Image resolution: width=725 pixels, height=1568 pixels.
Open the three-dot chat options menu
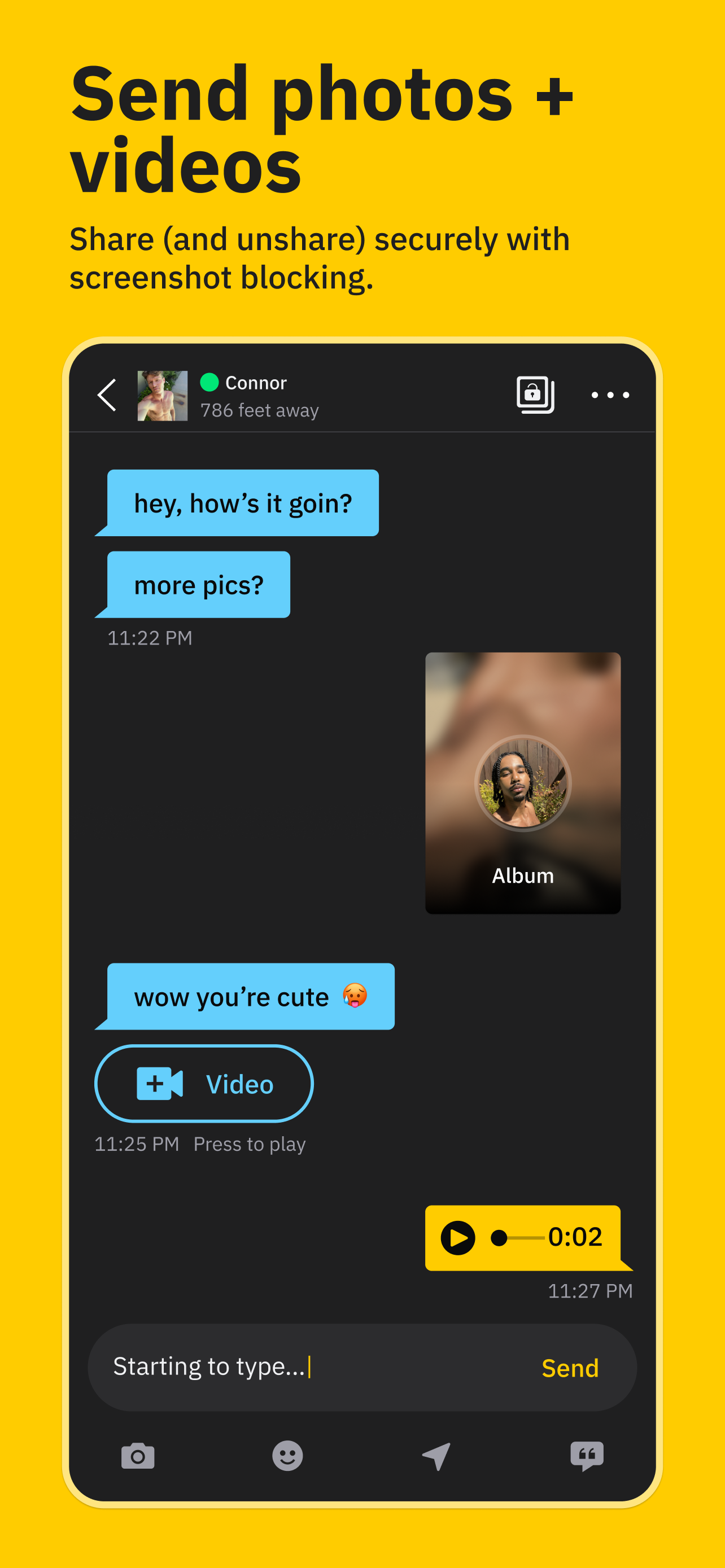610,395
